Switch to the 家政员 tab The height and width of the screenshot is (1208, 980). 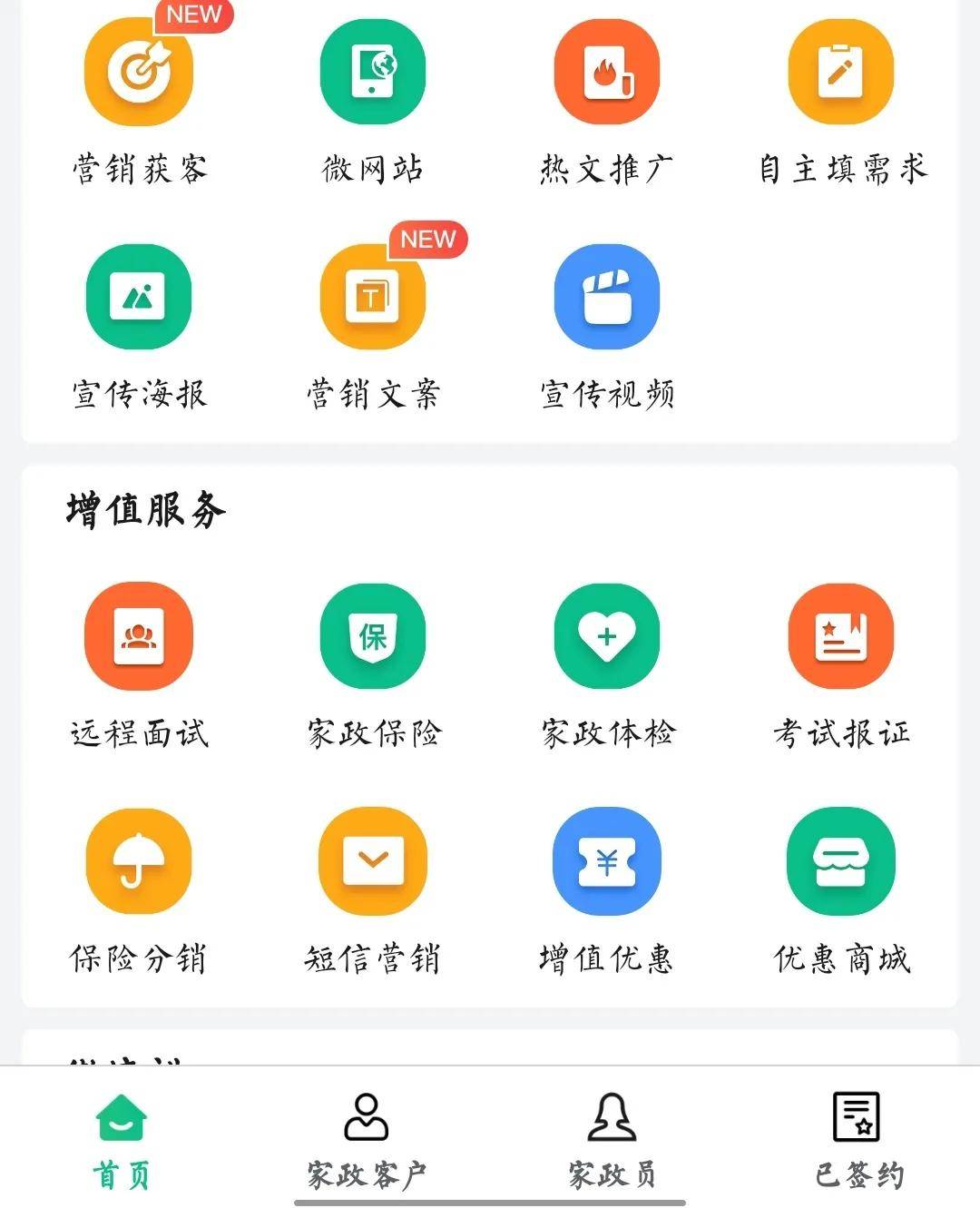point(612,1139)
